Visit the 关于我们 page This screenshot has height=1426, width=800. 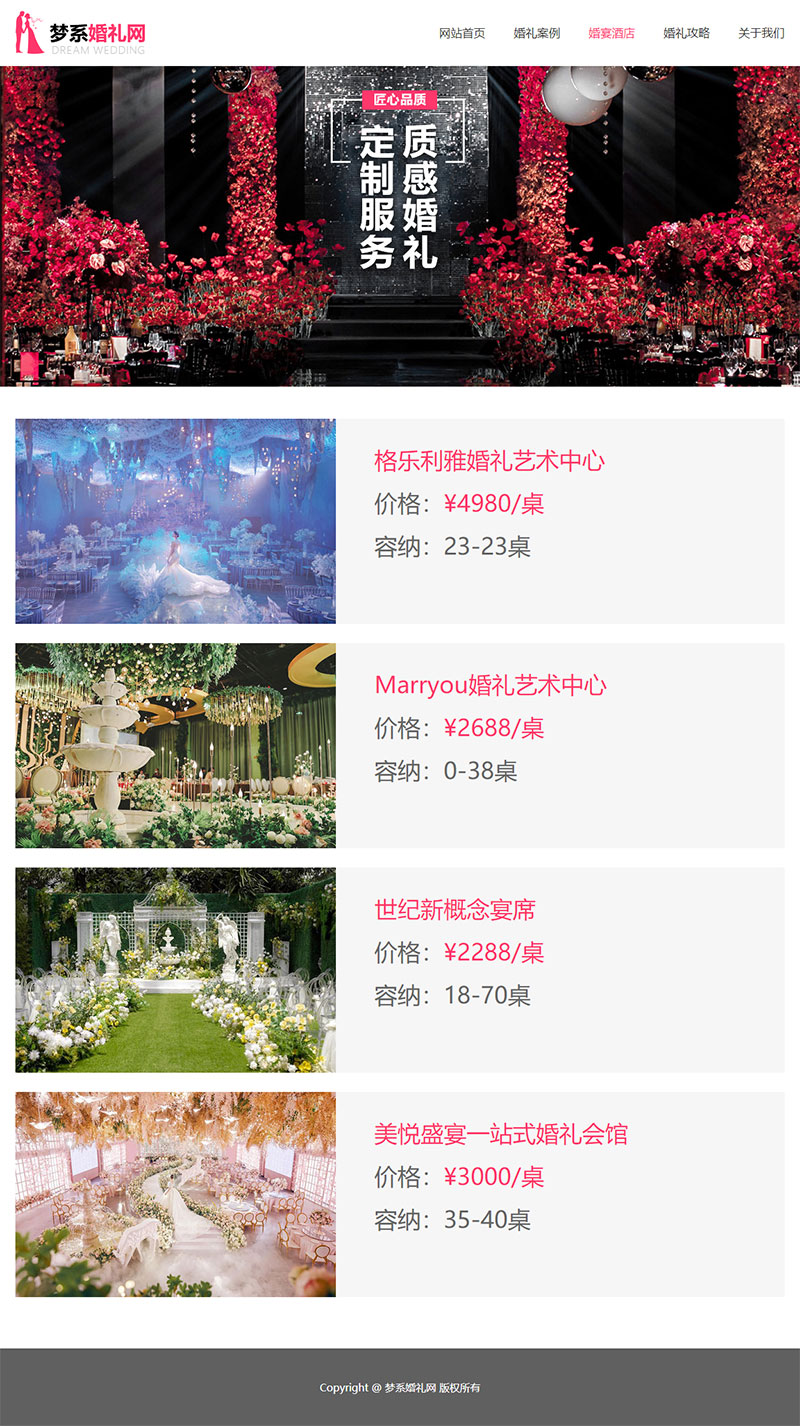click(x=761, y=33)
